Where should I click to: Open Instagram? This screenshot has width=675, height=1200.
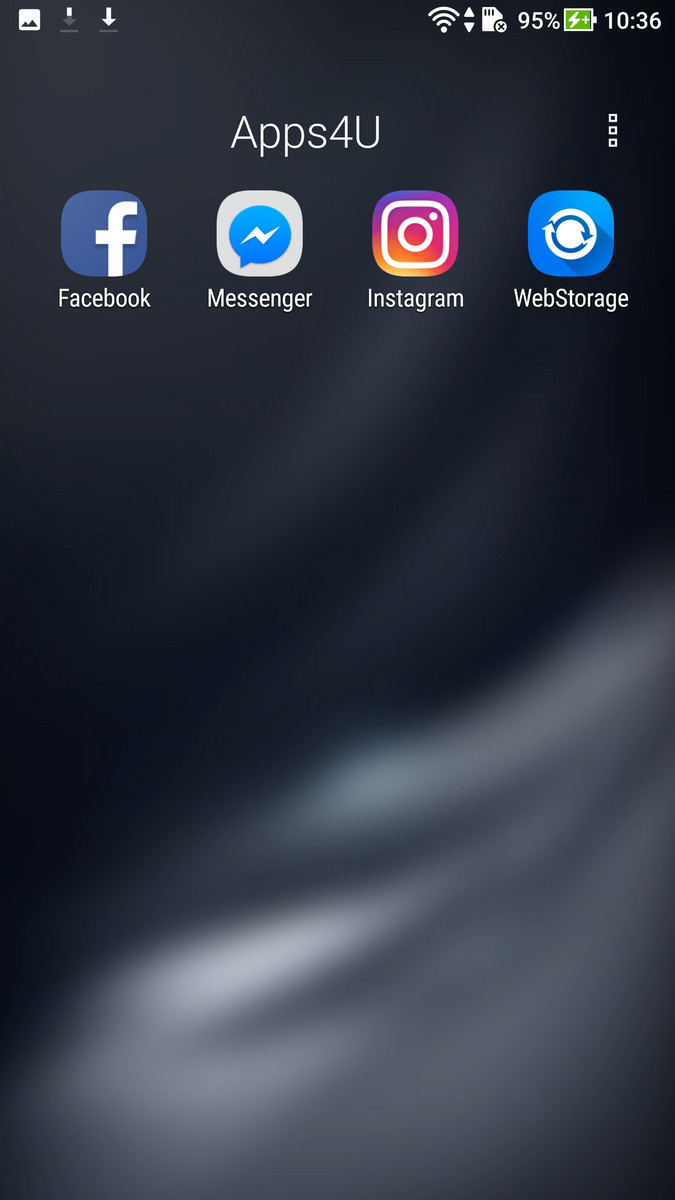415,234
